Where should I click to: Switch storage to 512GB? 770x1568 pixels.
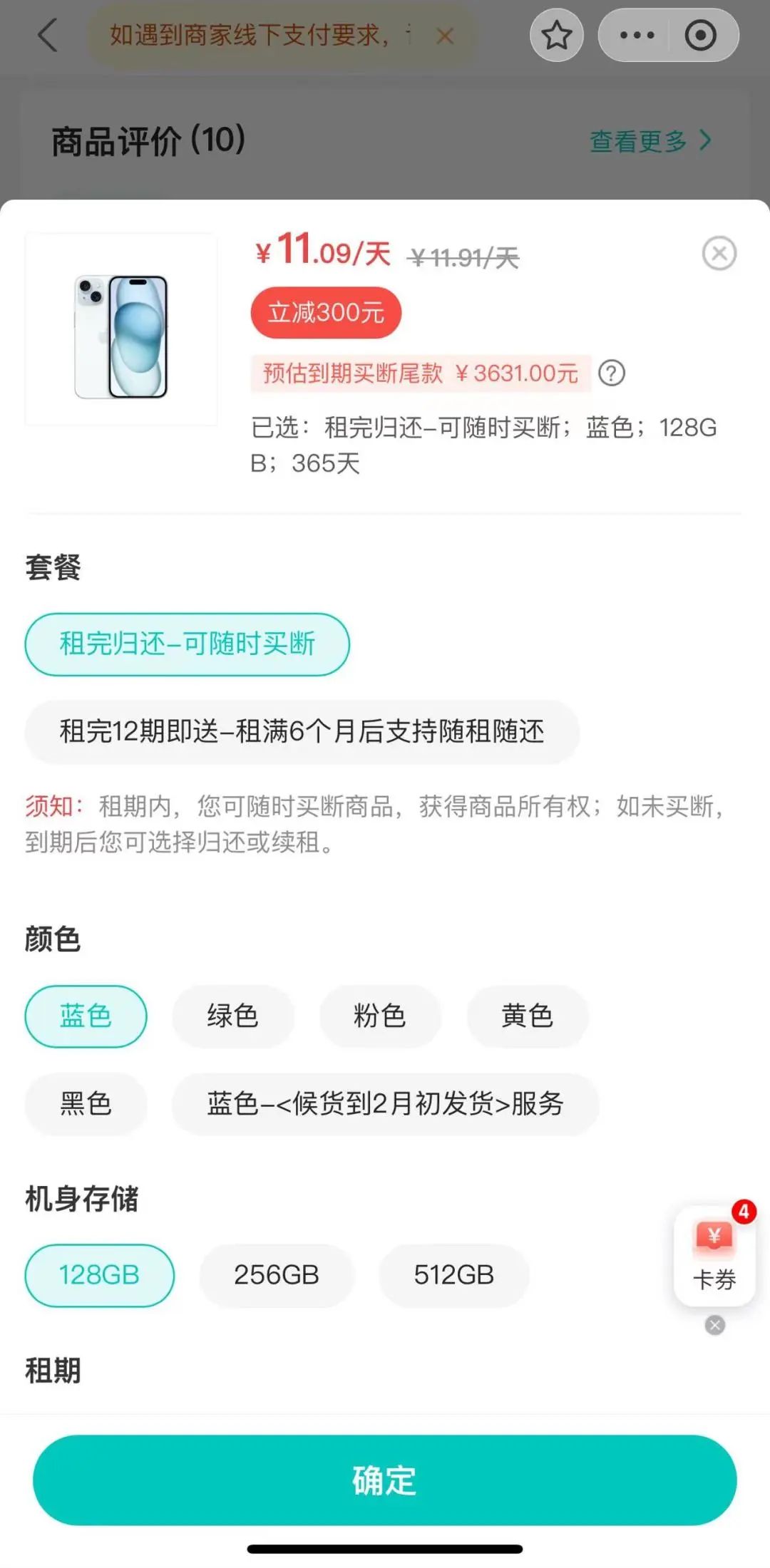pos(453,1274)
